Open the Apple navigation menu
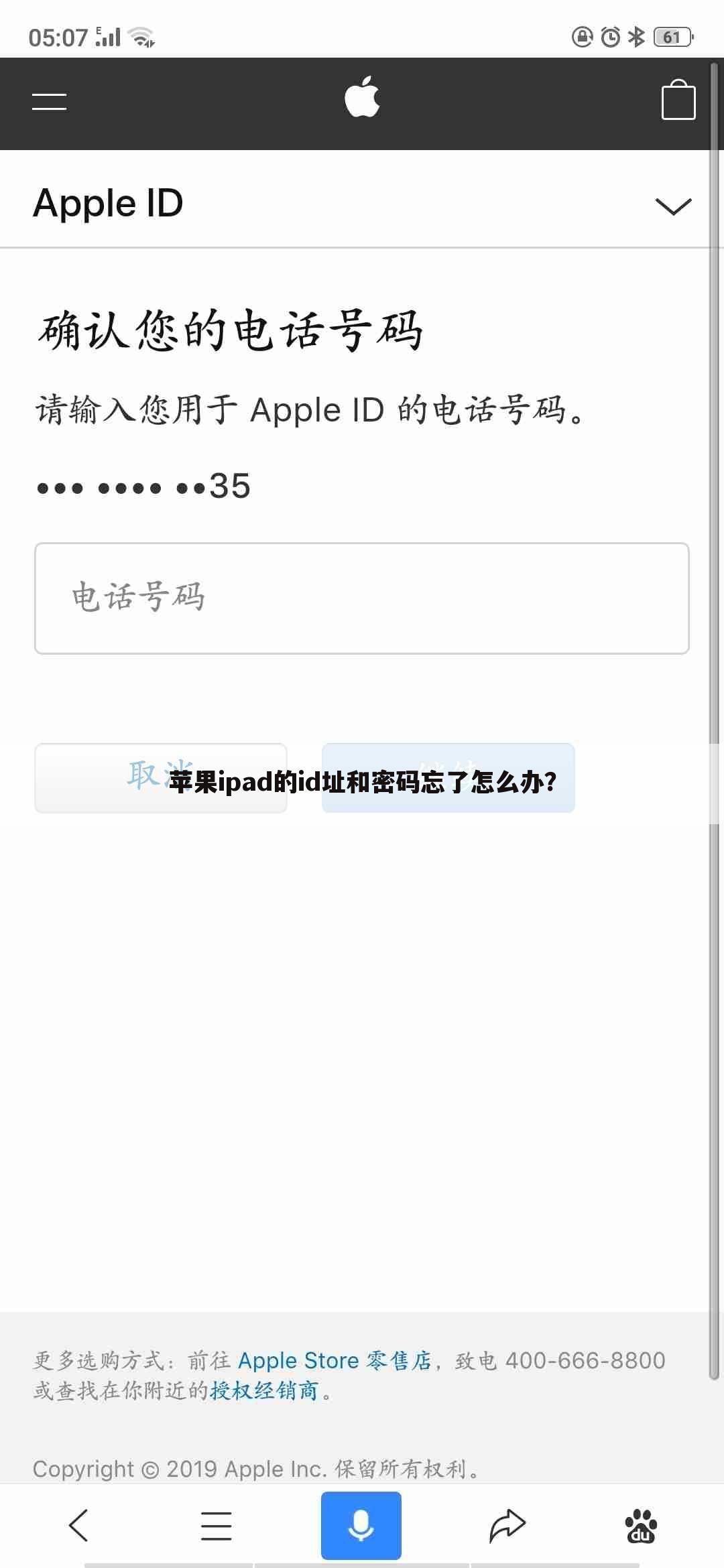This screenshot has height=1568, width=724. 49,102
